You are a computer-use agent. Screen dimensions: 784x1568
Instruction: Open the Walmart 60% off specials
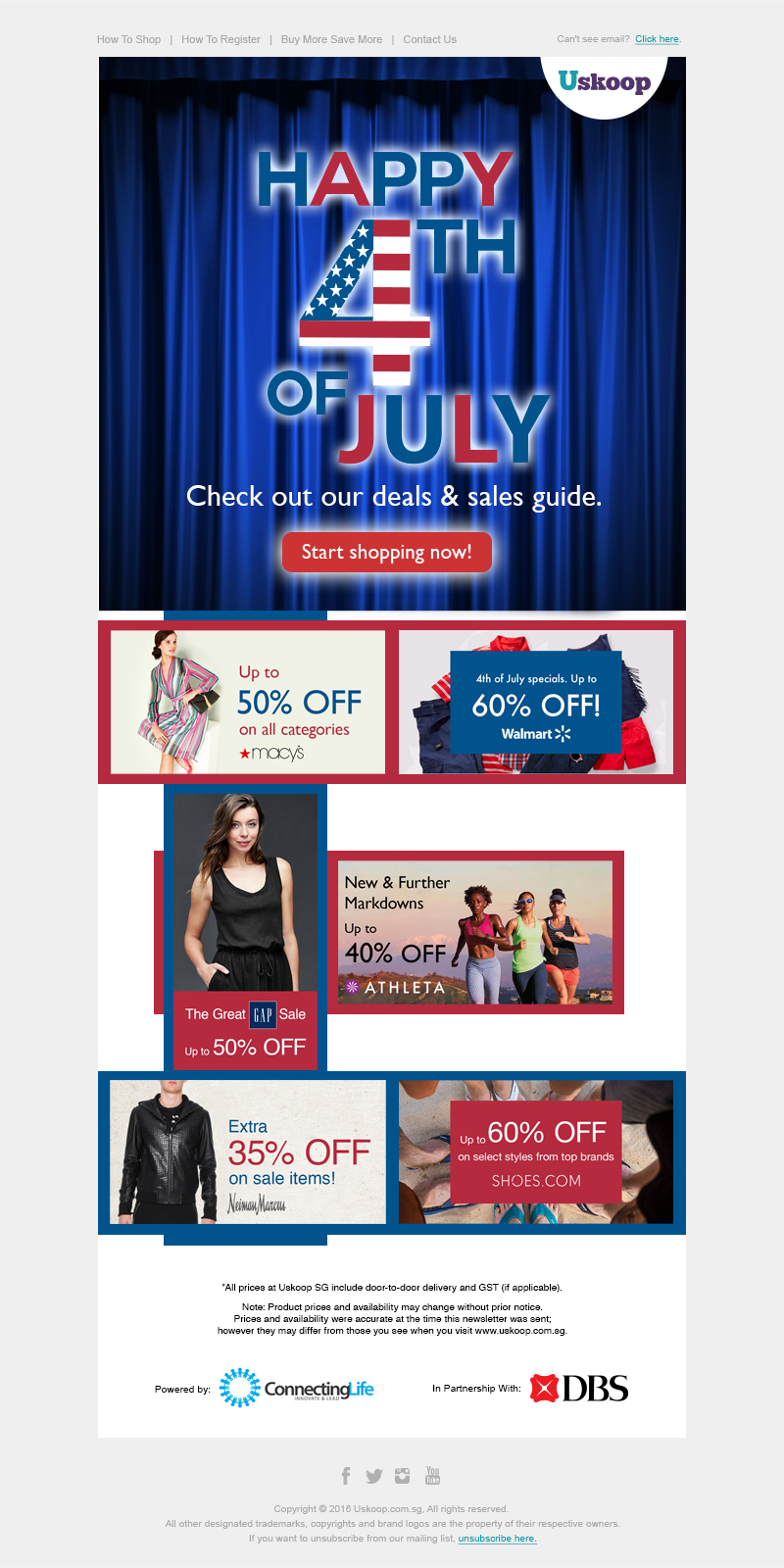tap(535, 702)
